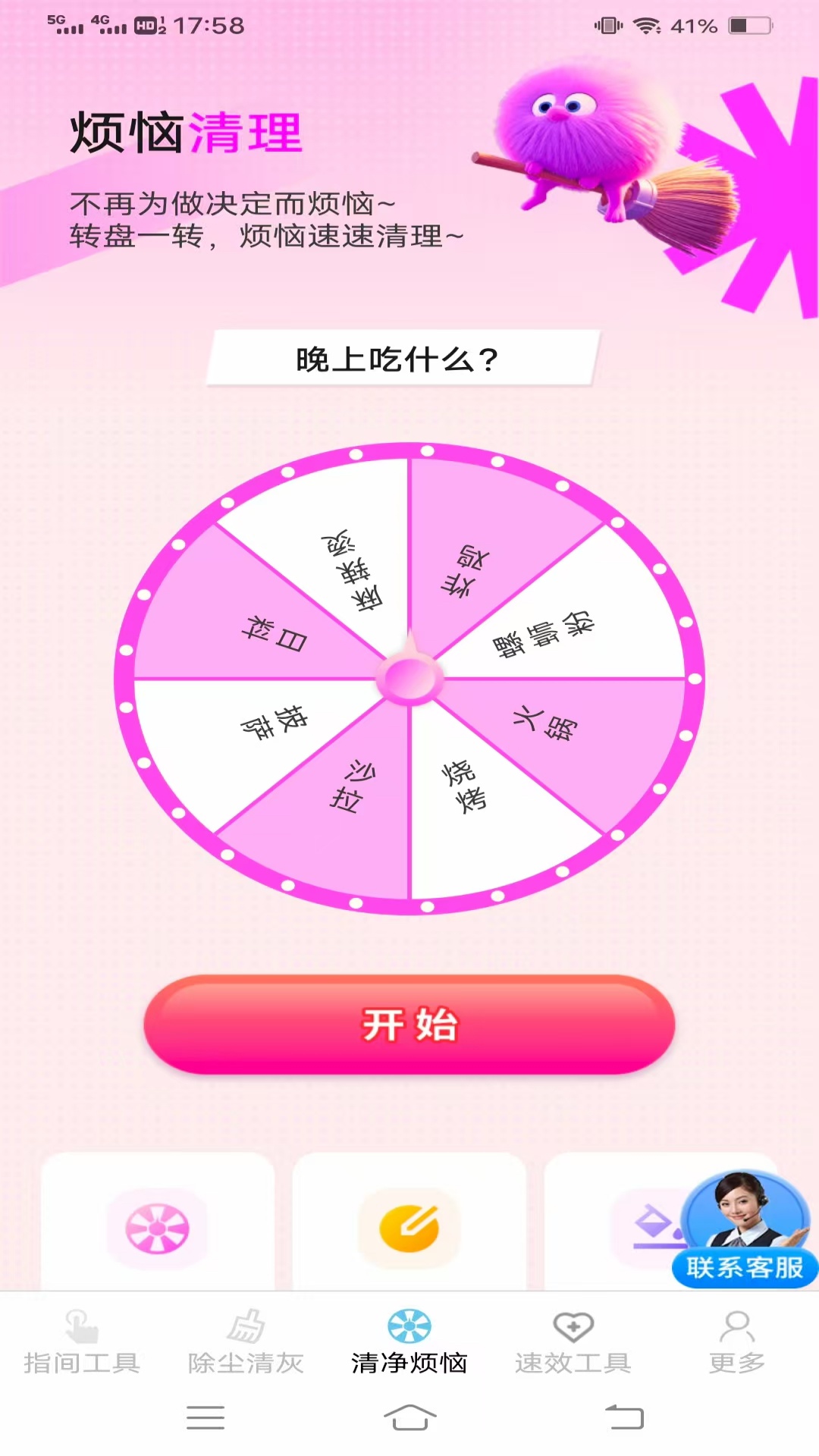Image resolution: width=819 pixels, height=1456 pixels.
Task: Tap the system back button
Action: tap(624, 1417)
